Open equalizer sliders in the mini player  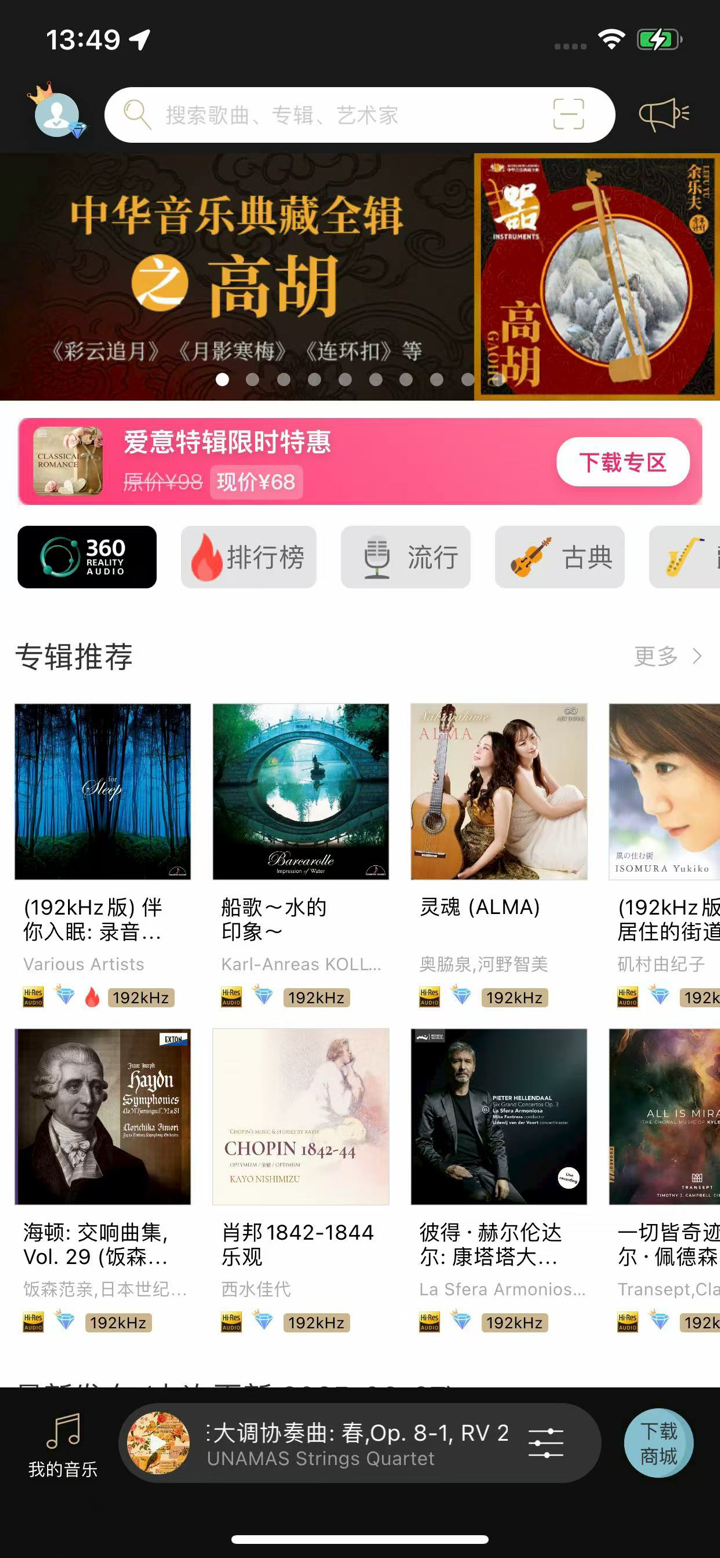[548, 1443]
